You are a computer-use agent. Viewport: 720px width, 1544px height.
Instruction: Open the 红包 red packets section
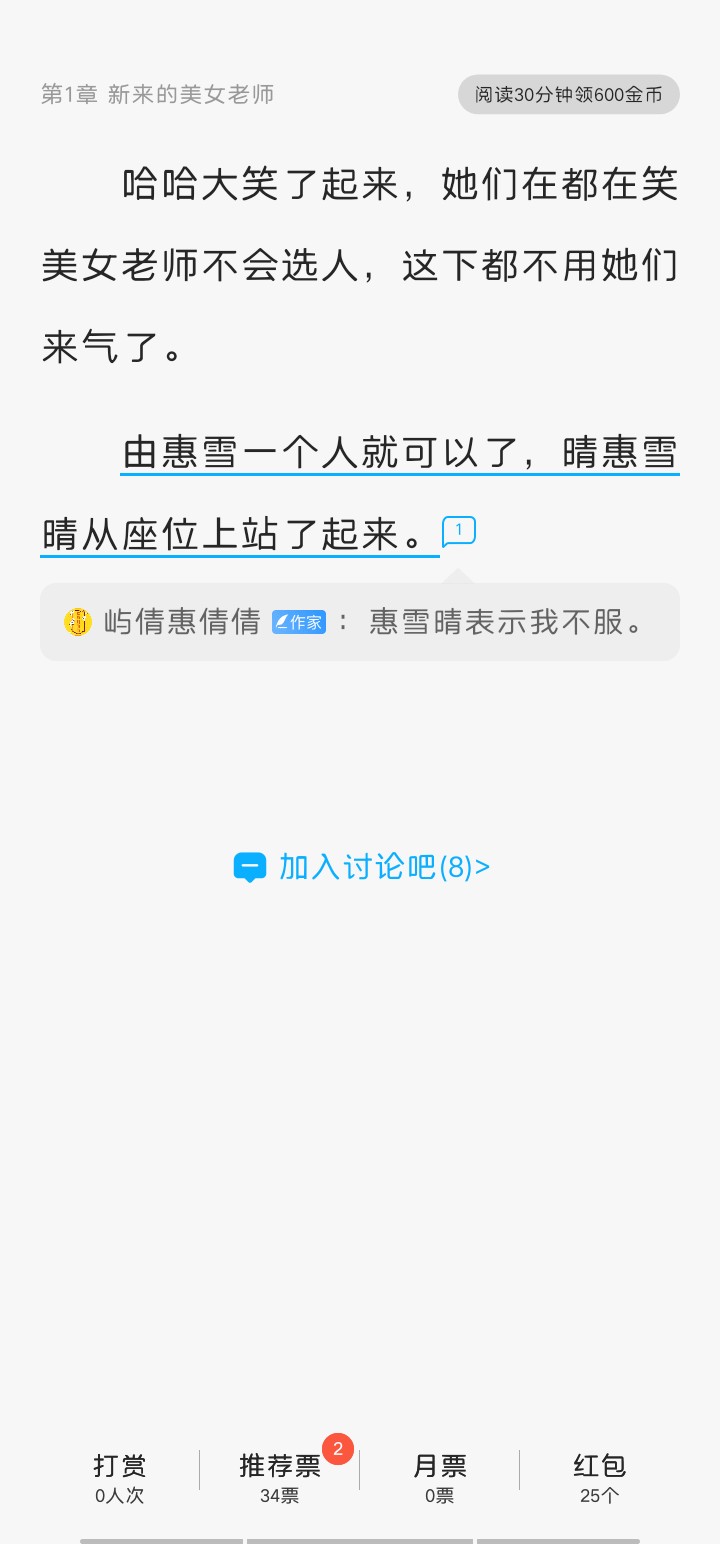click(599, 1477)
